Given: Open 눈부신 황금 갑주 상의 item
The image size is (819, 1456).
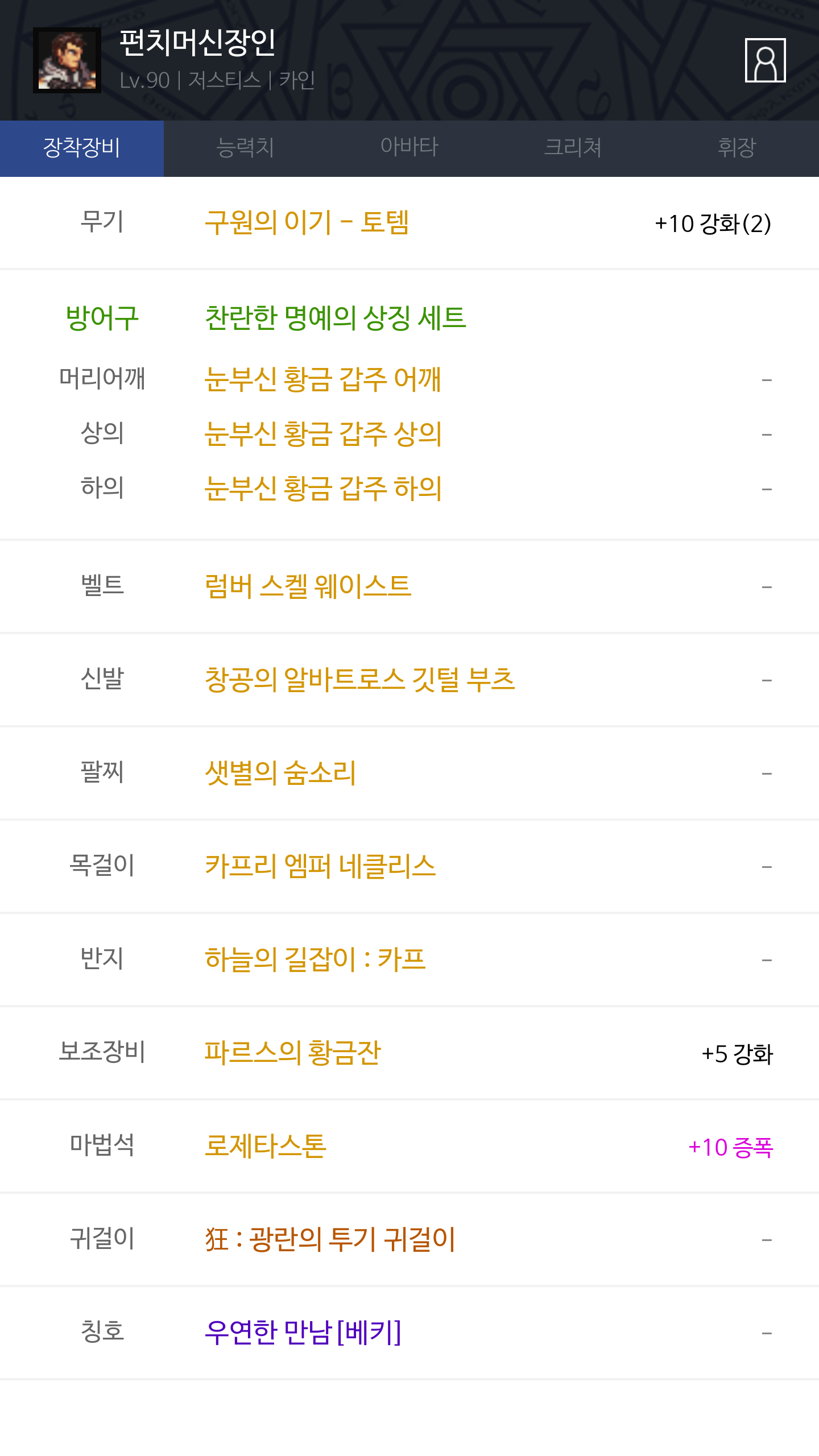Looking at the screenshot, I should tap(323, 434).
